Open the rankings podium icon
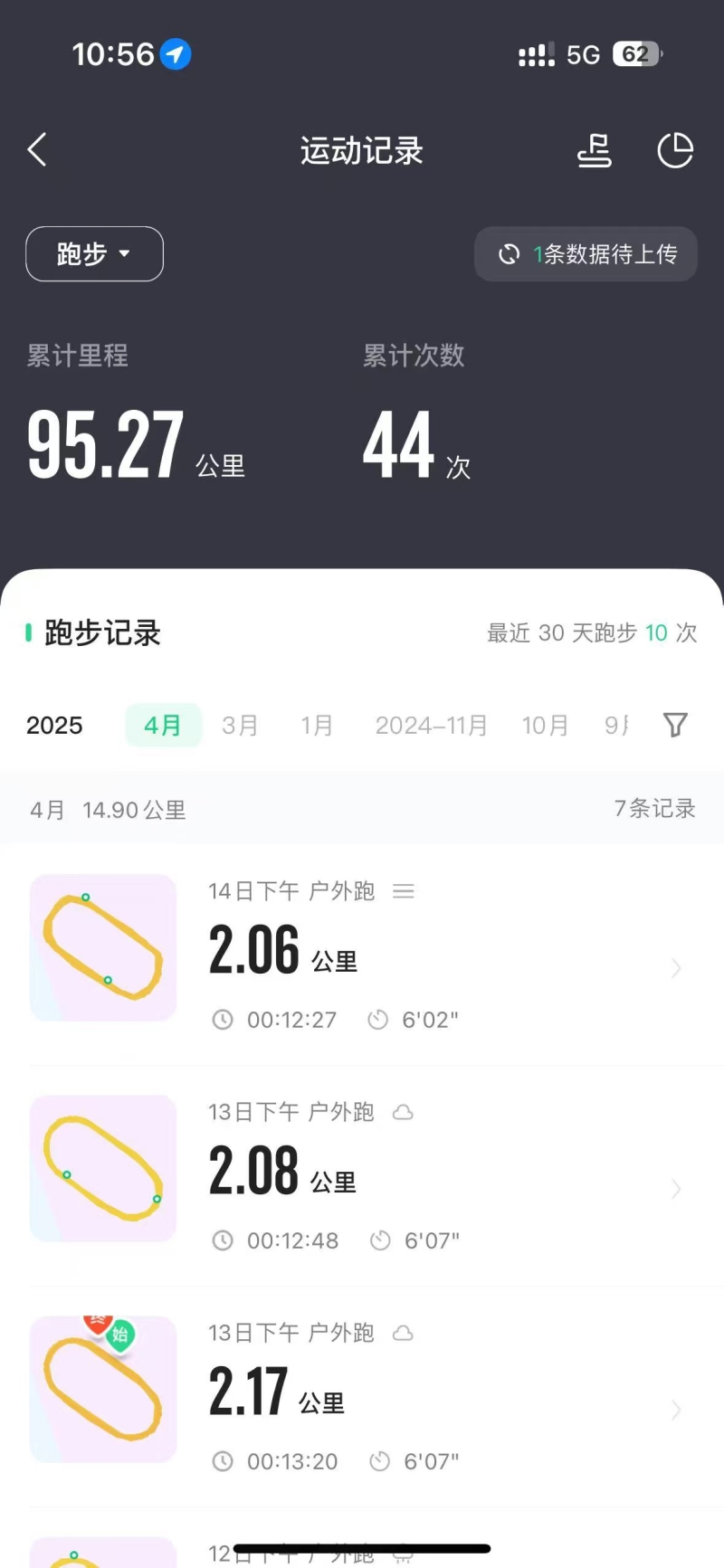Image resolution: width=724 pixels, height=1568 pixels. coord(595,150)
